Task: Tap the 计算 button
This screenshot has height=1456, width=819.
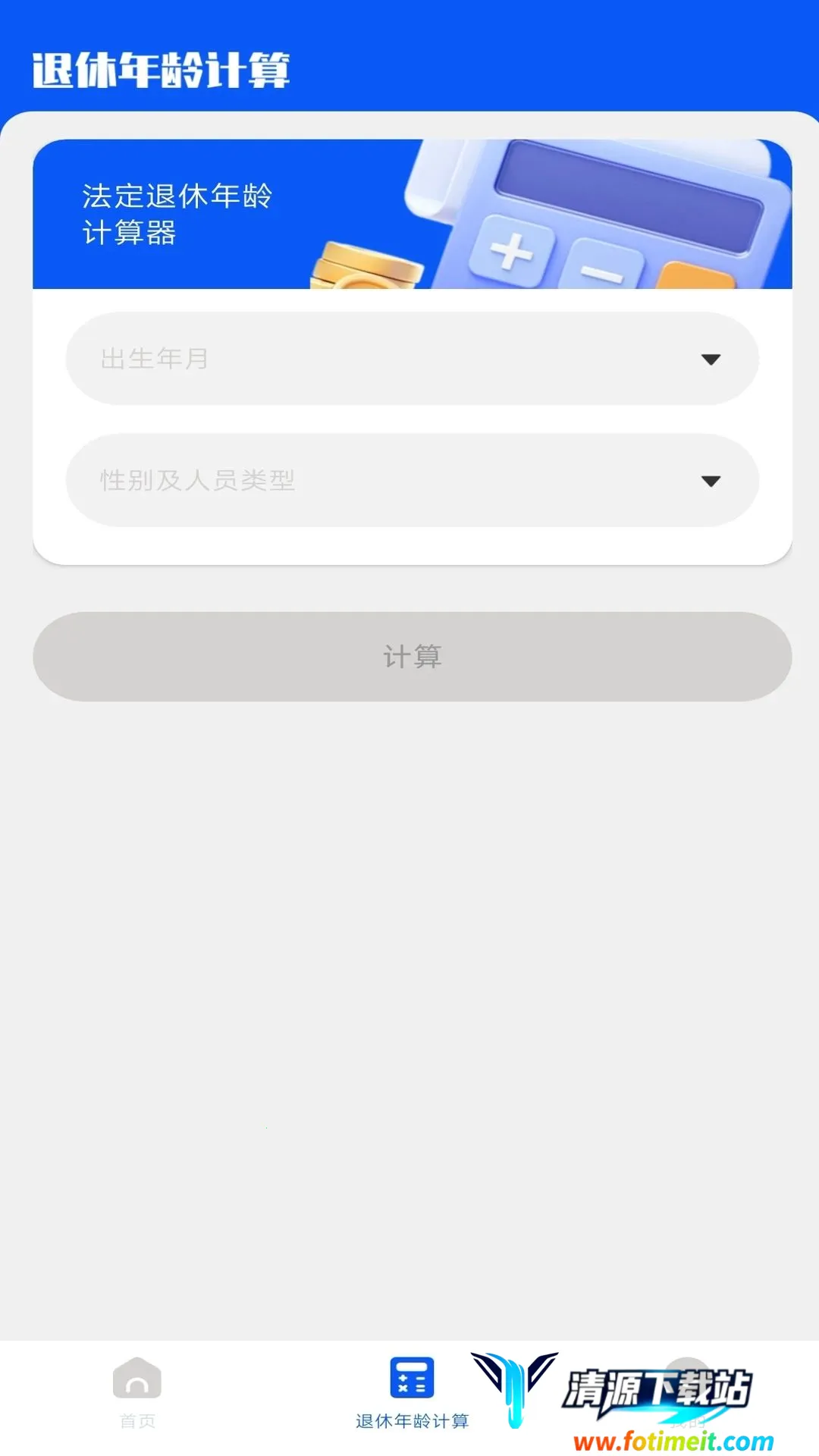Action: (x=412, y=657)
